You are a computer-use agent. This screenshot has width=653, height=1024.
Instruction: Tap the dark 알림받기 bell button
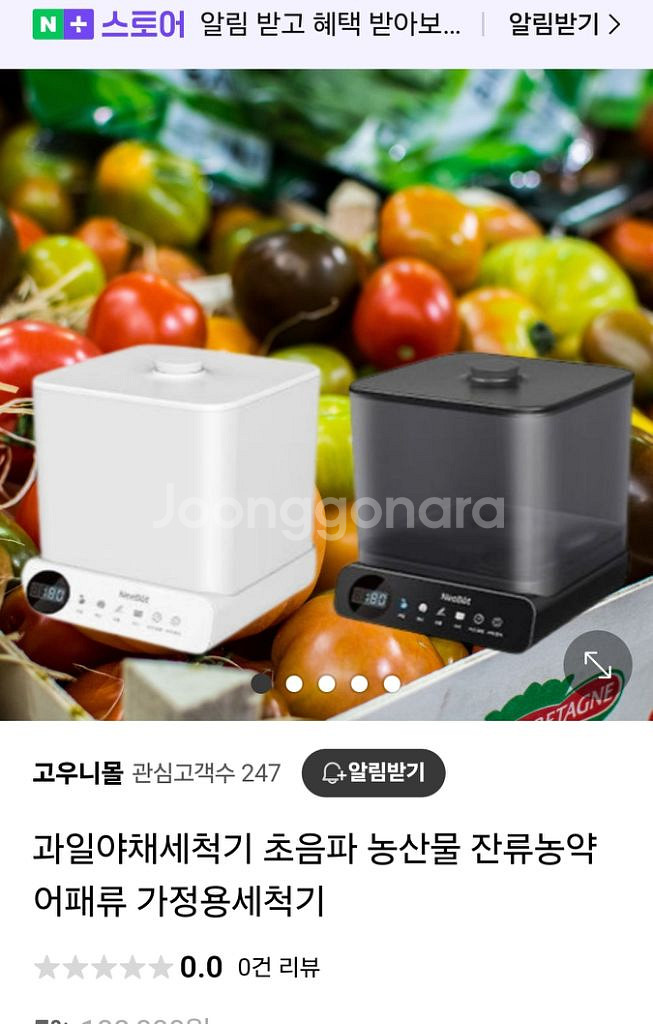[374, 773]
